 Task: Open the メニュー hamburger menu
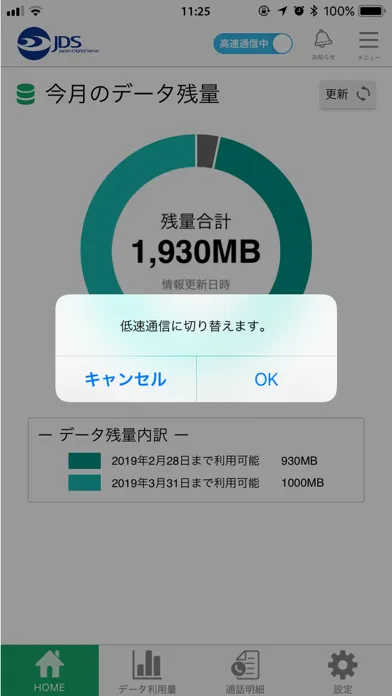click(x=369, y=44)
